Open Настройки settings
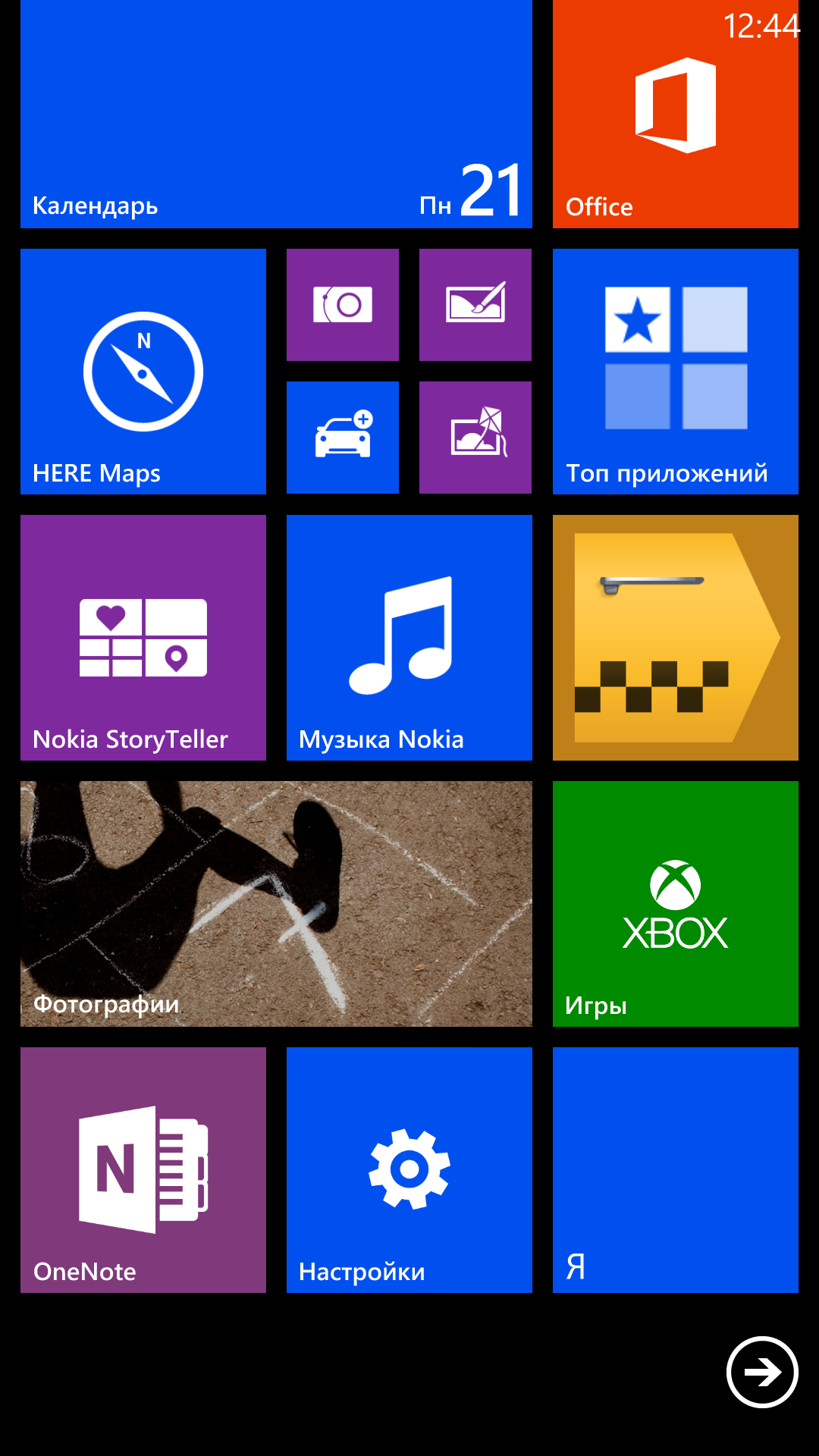Image resolution: width=819 pixels, height=1456 pixels. pos(409,1170)
